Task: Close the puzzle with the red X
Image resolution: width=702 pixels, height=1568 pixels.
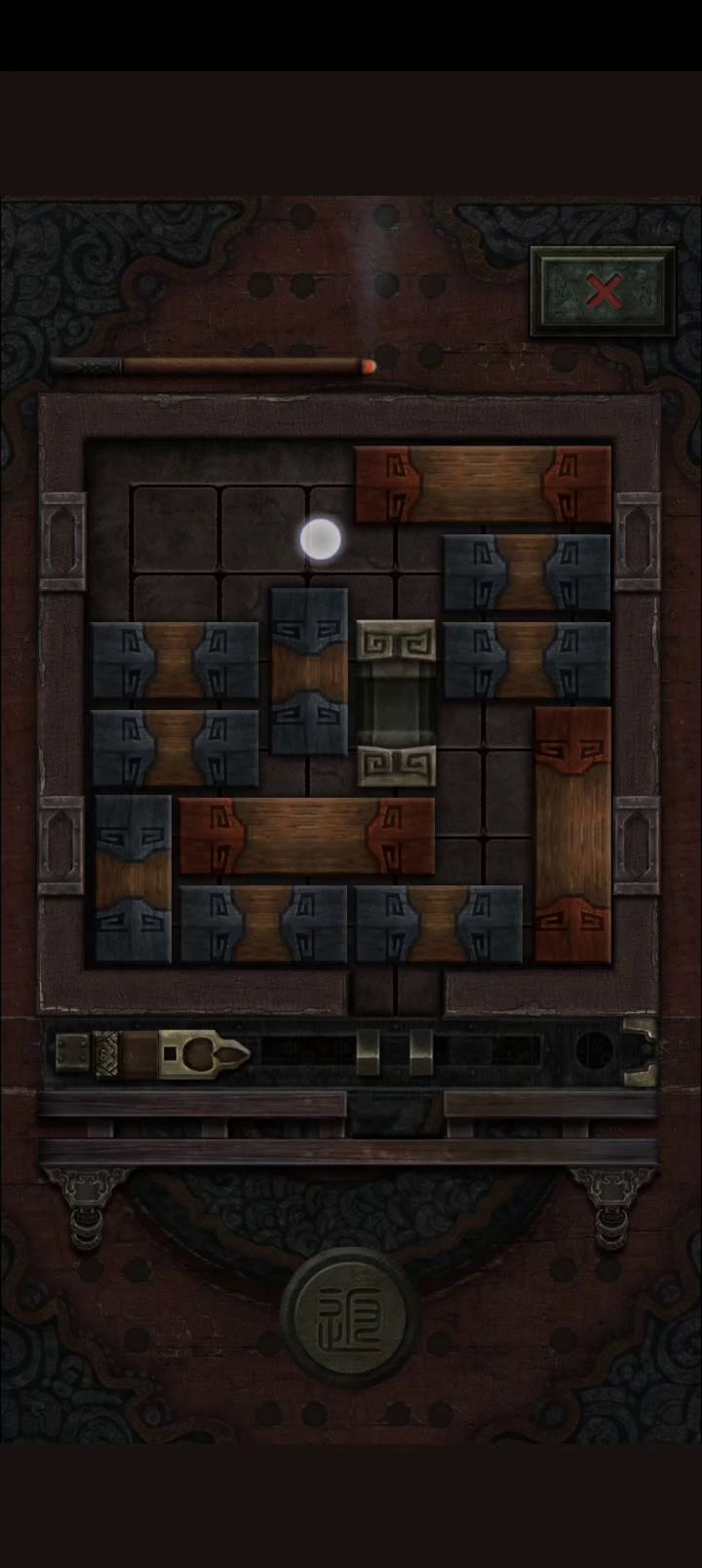Action: click(x=604, y=292)
